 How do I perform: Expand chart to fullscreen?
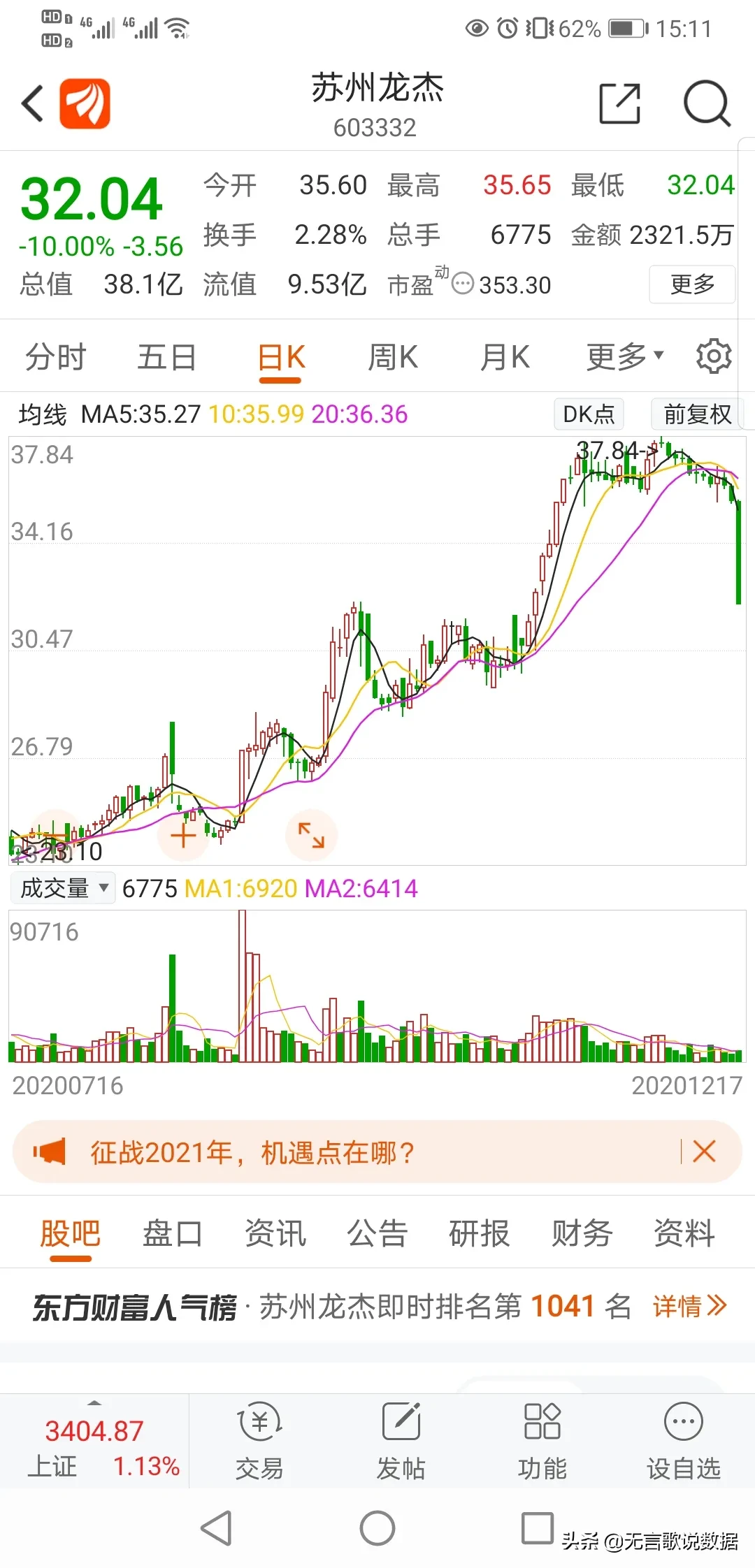pos(311,835)
